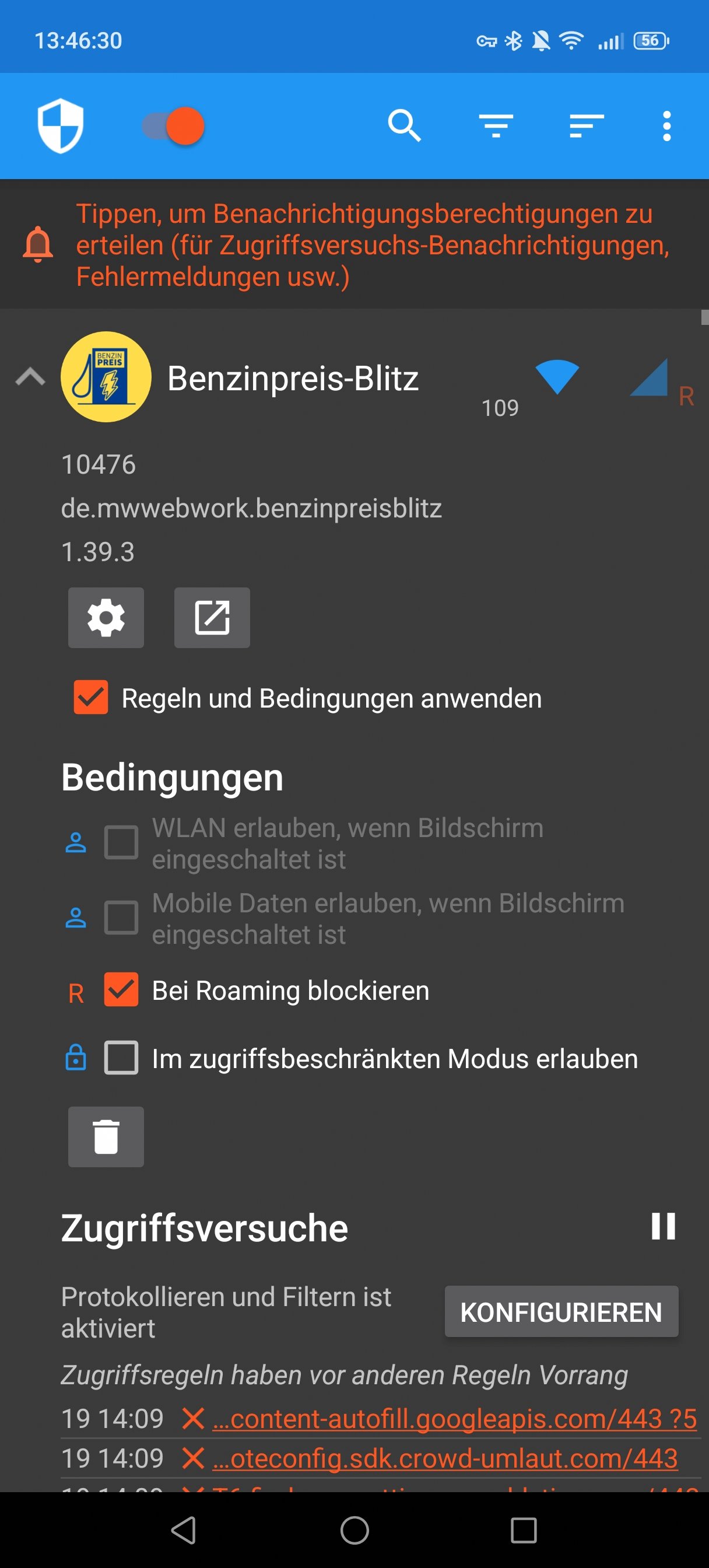
Task: Open the sort options icon
Action: pos(586,126)
